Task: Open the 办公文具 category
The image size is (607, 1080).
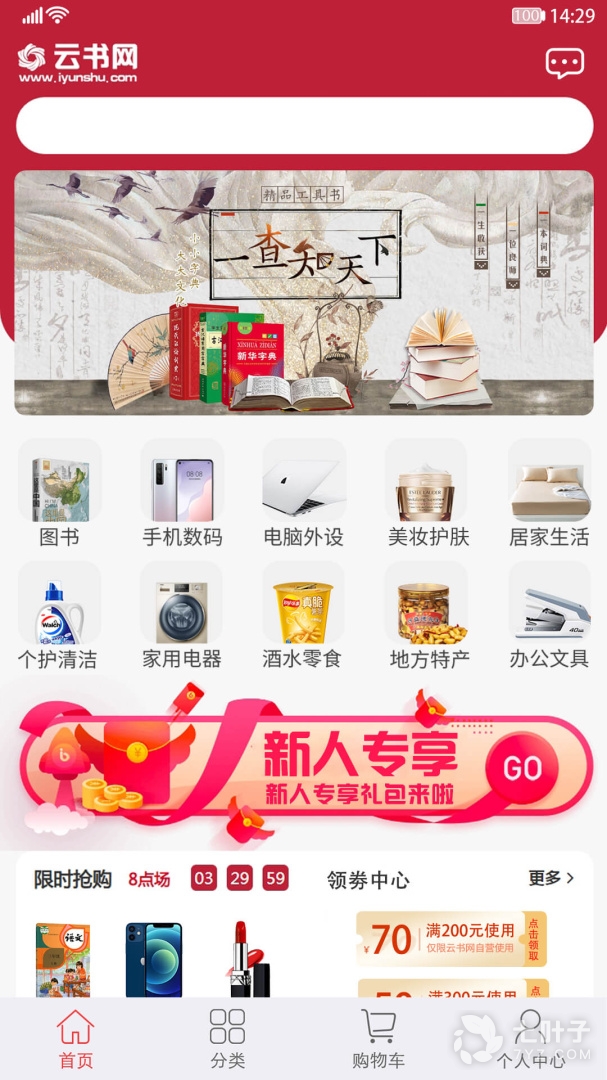Action: pos(549,615)
